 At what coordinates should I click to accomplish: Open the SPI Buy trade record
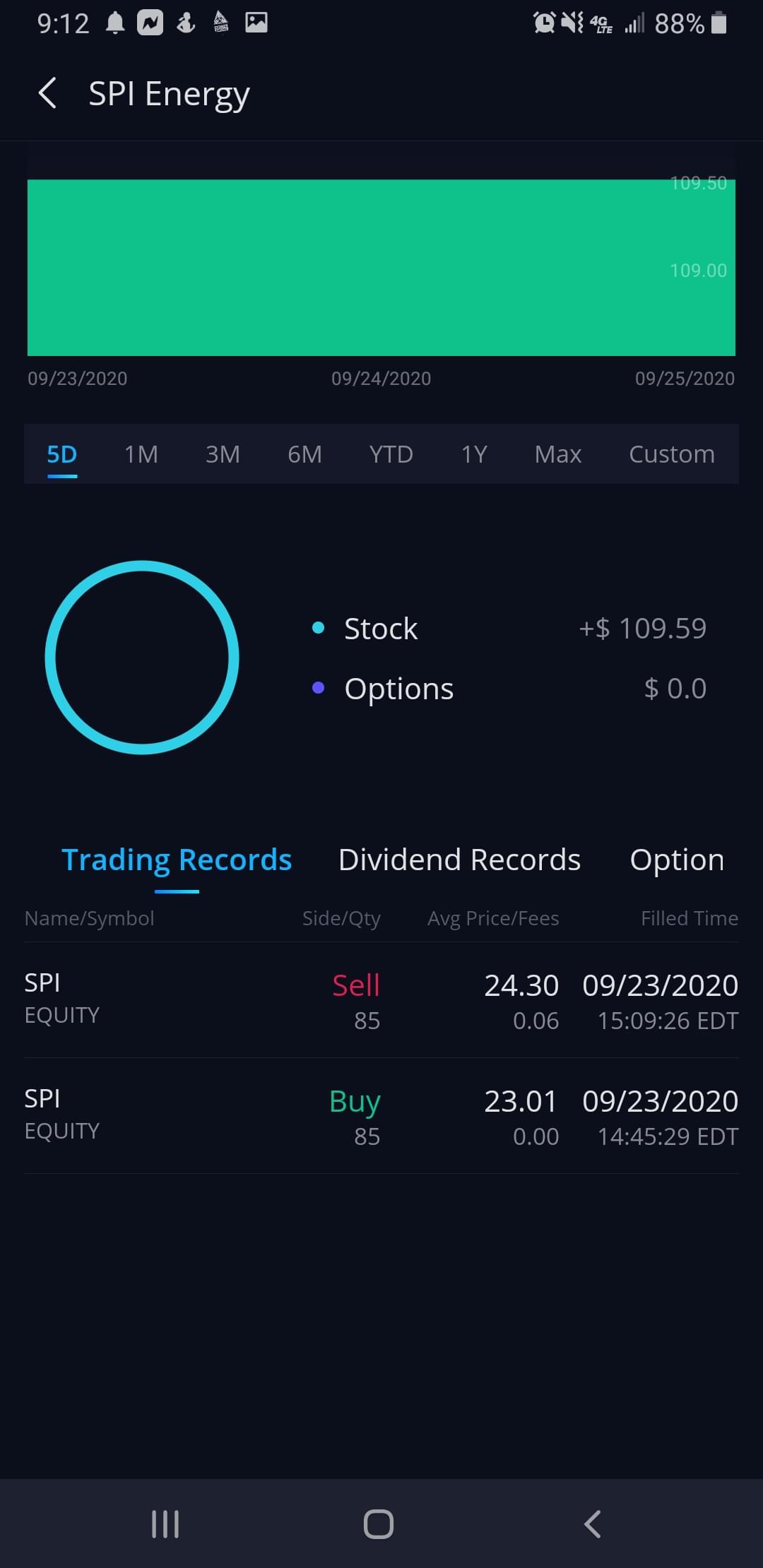[381, 1116]
